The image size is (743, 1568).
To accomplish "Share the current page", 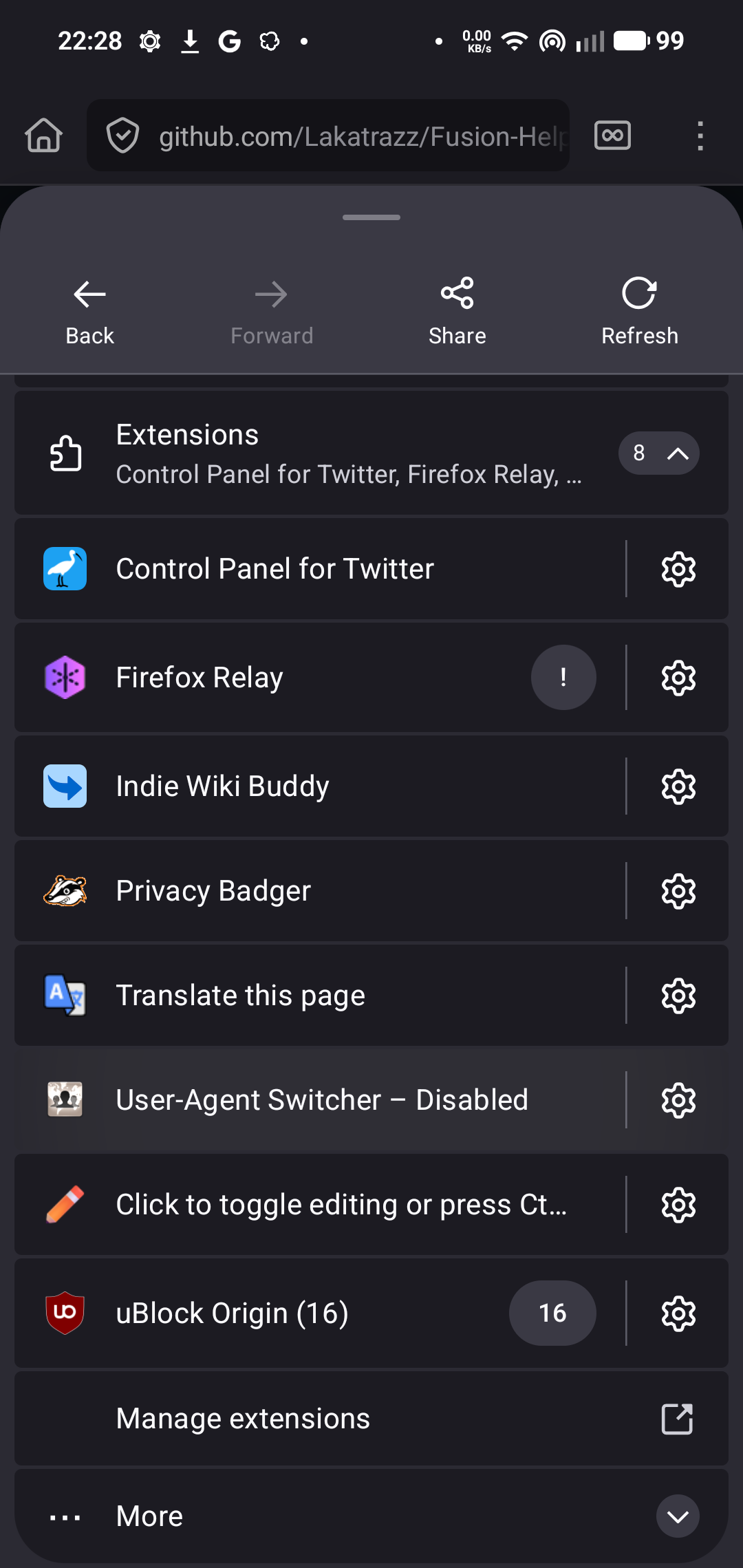I will (457, 311).
